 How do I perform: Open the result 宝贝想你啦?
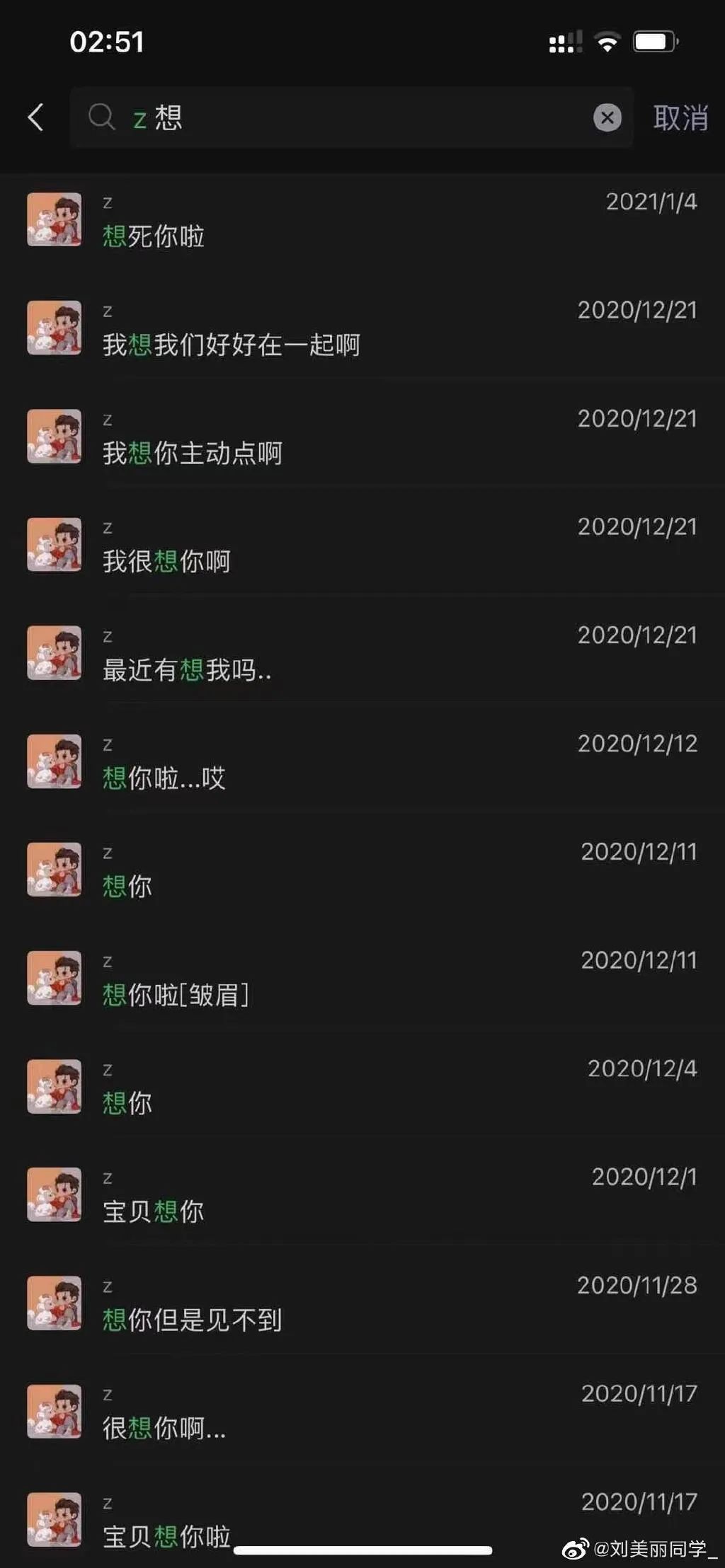(362, 1516)
